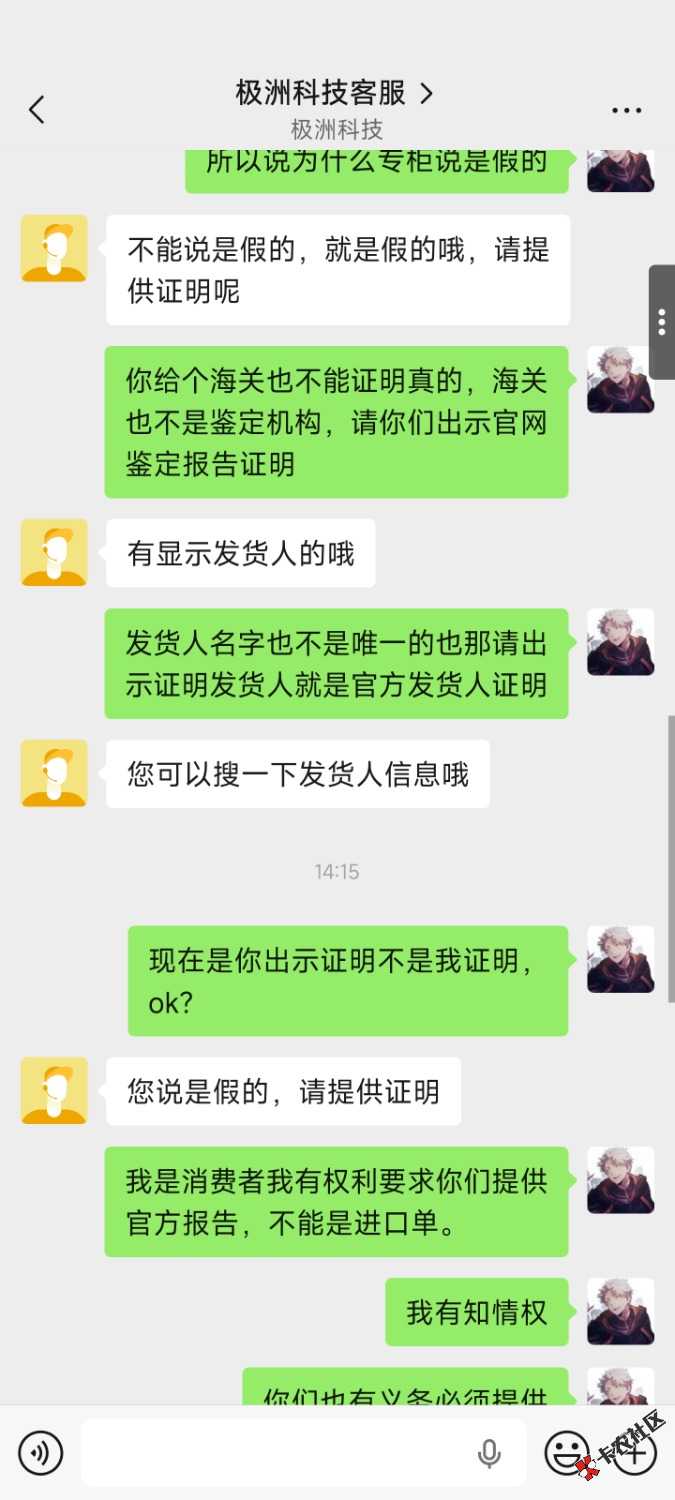
Task: Go back from the 极洲科技客服 chat
Action: click(x=37, y=109)
